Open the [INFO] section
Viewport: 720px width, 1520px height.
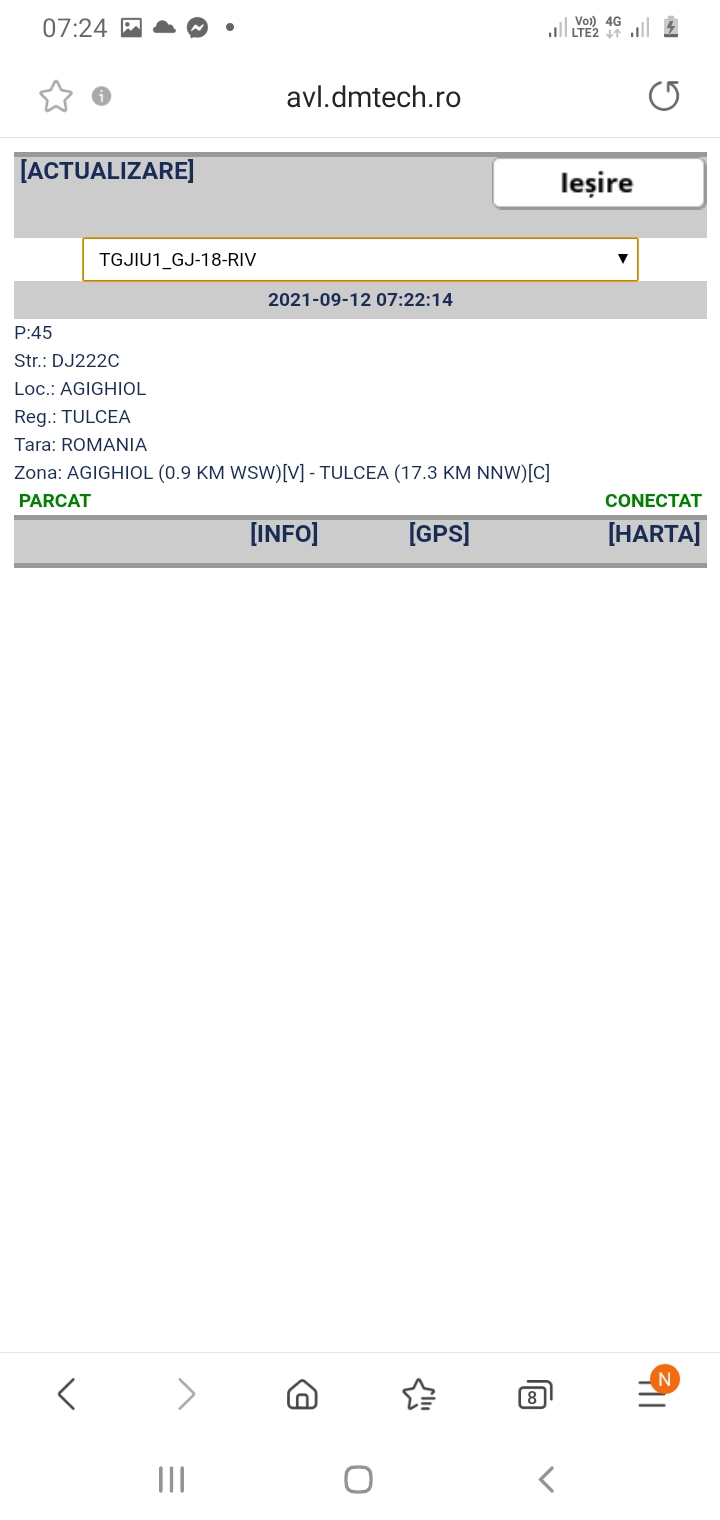point(284,534)
